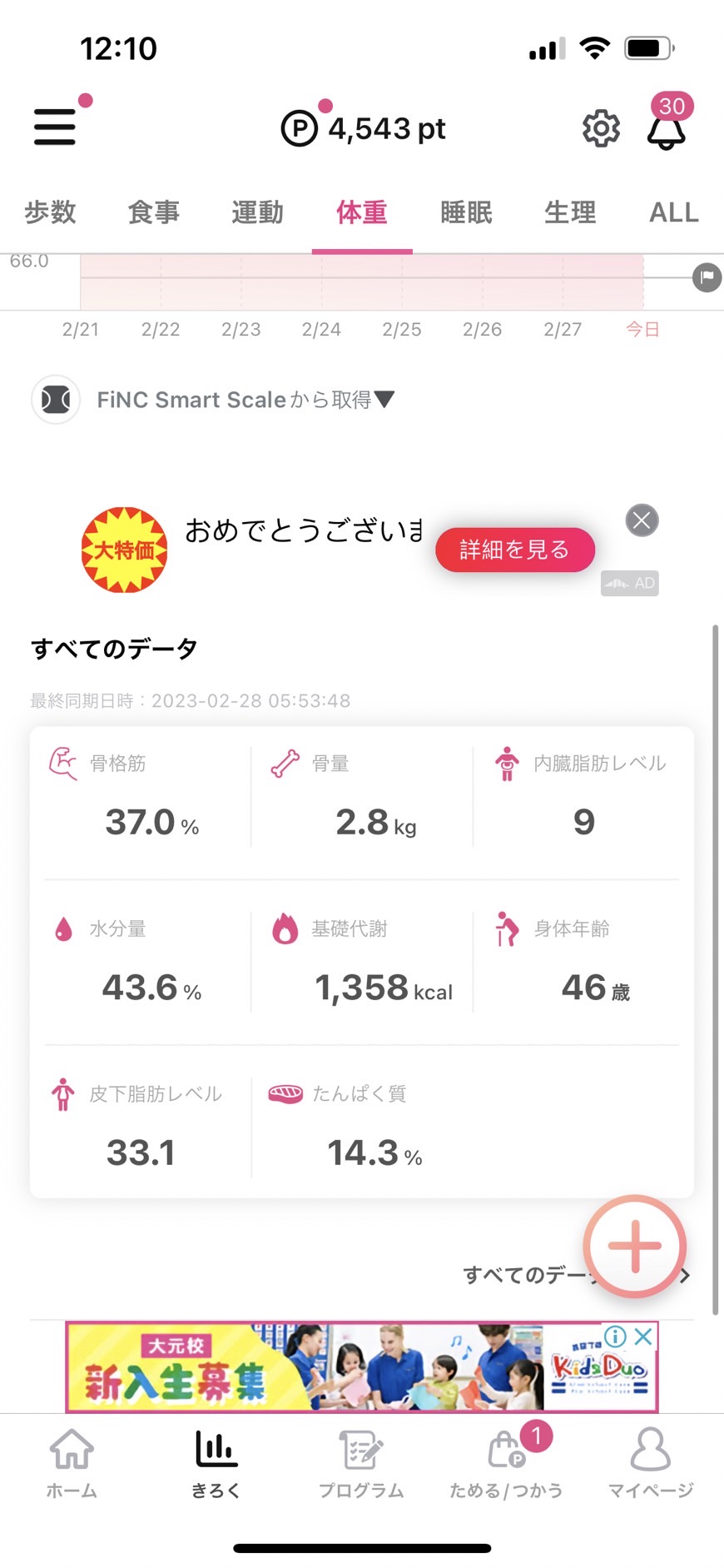Switch to the 食事 tab
This screenshot has width=724, height=1568.
point(154,212)
